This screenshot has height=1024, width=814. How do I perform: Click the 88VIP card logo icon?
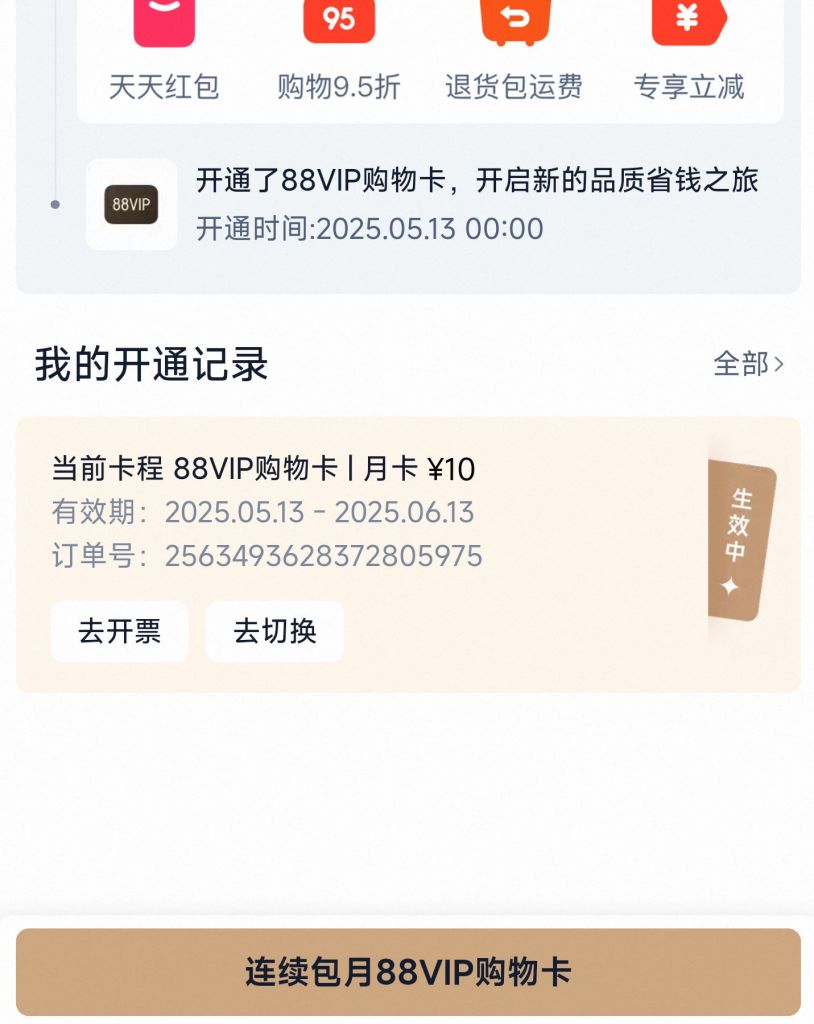click(130, 203)
